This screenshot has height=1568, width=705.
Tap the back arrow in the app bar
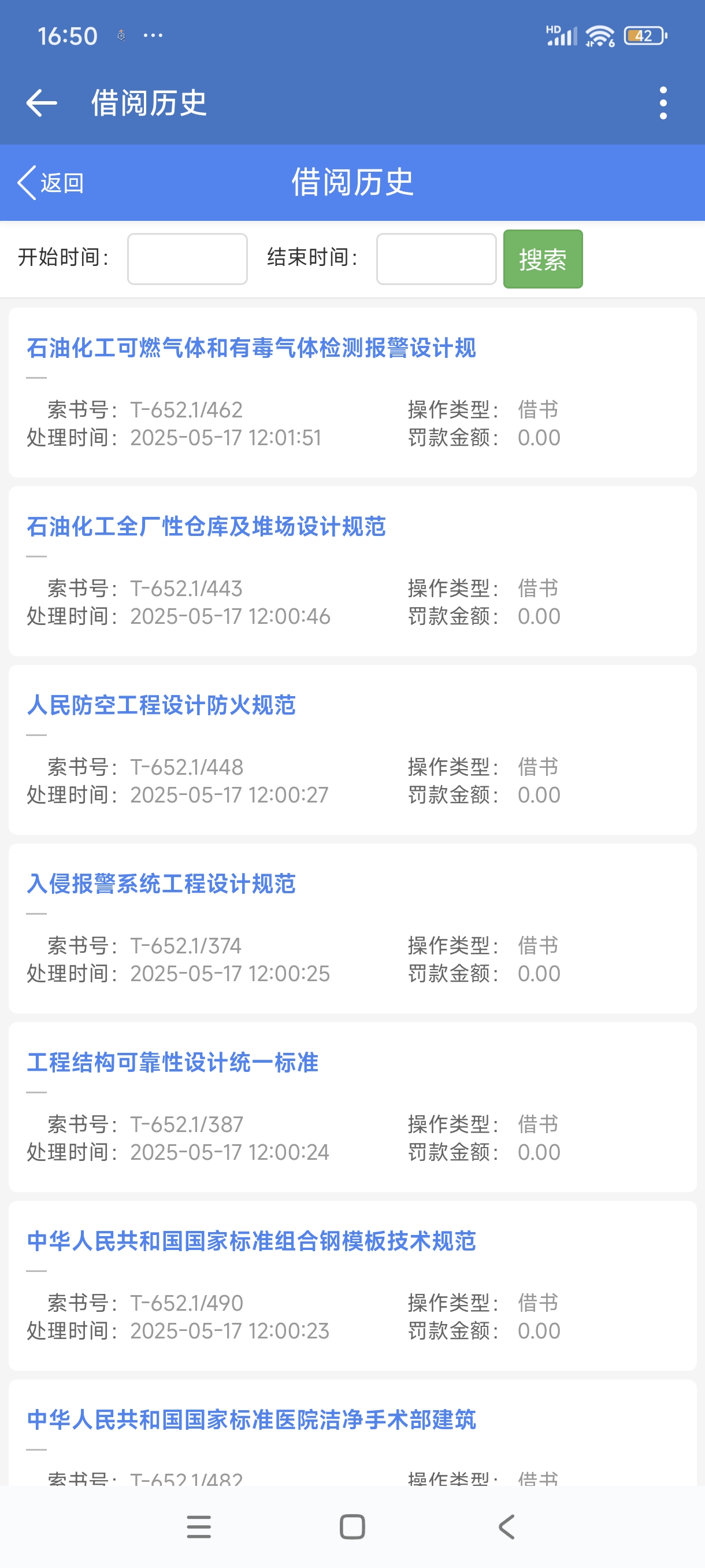[42, 103]
